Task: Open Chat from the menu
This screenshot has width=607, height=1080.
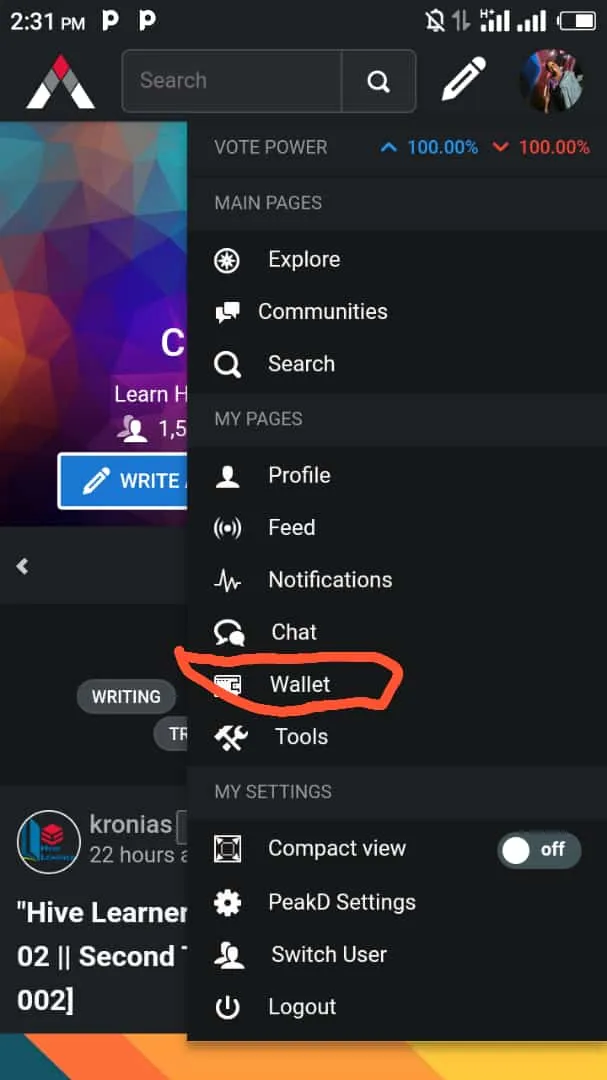Action: pos(293,632)
